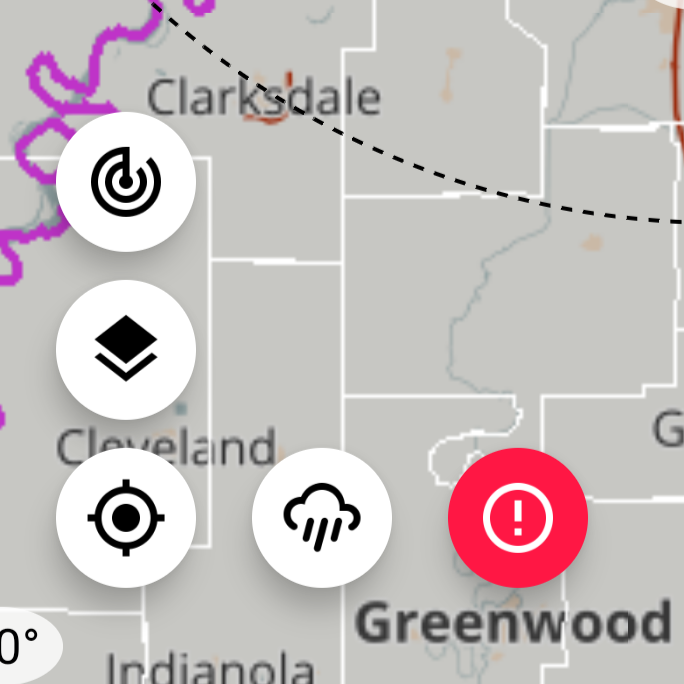Open the radar view button

coord(126,182)
